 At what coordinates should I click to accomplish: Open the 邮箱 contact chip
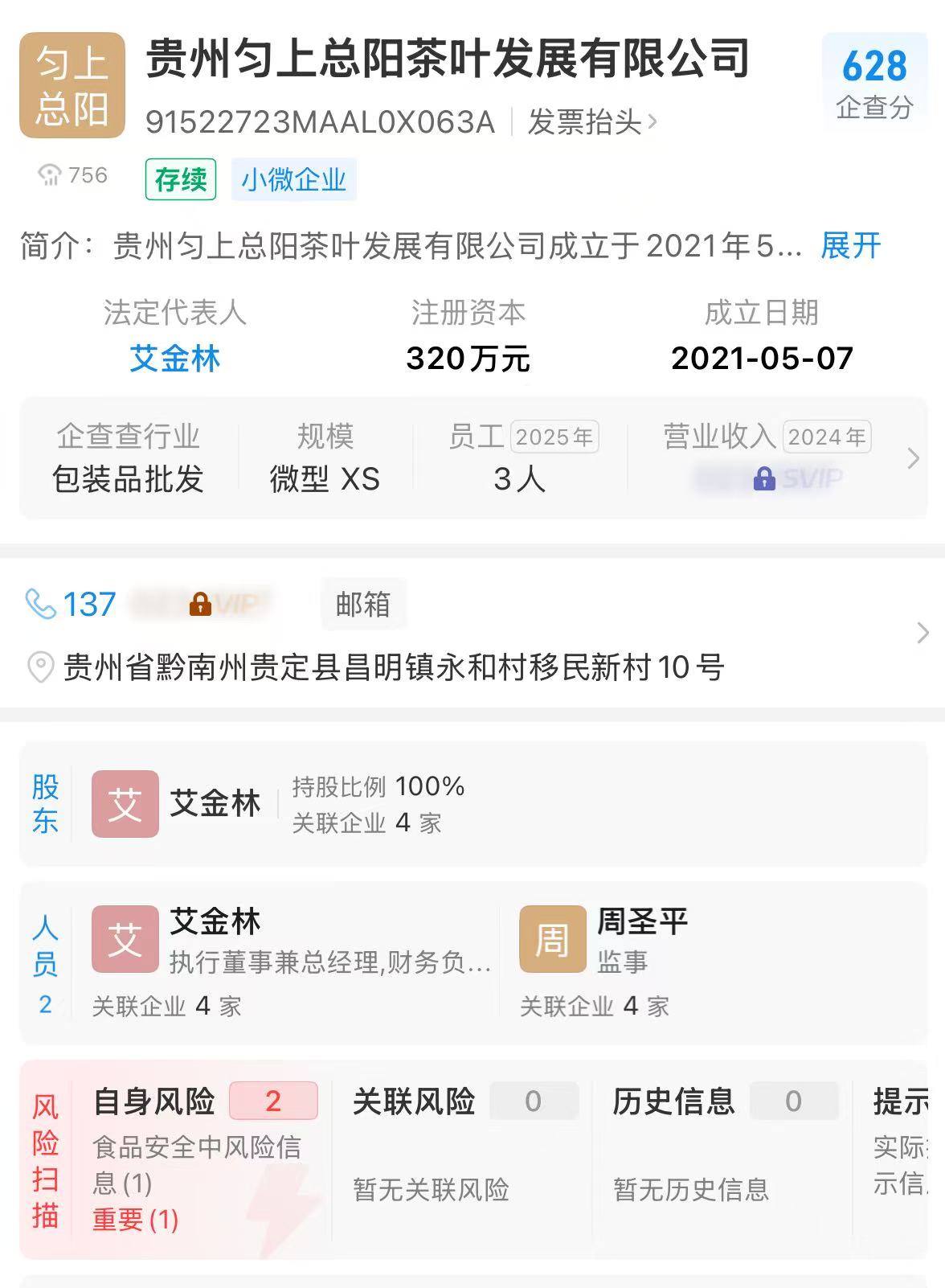[363, 604]
